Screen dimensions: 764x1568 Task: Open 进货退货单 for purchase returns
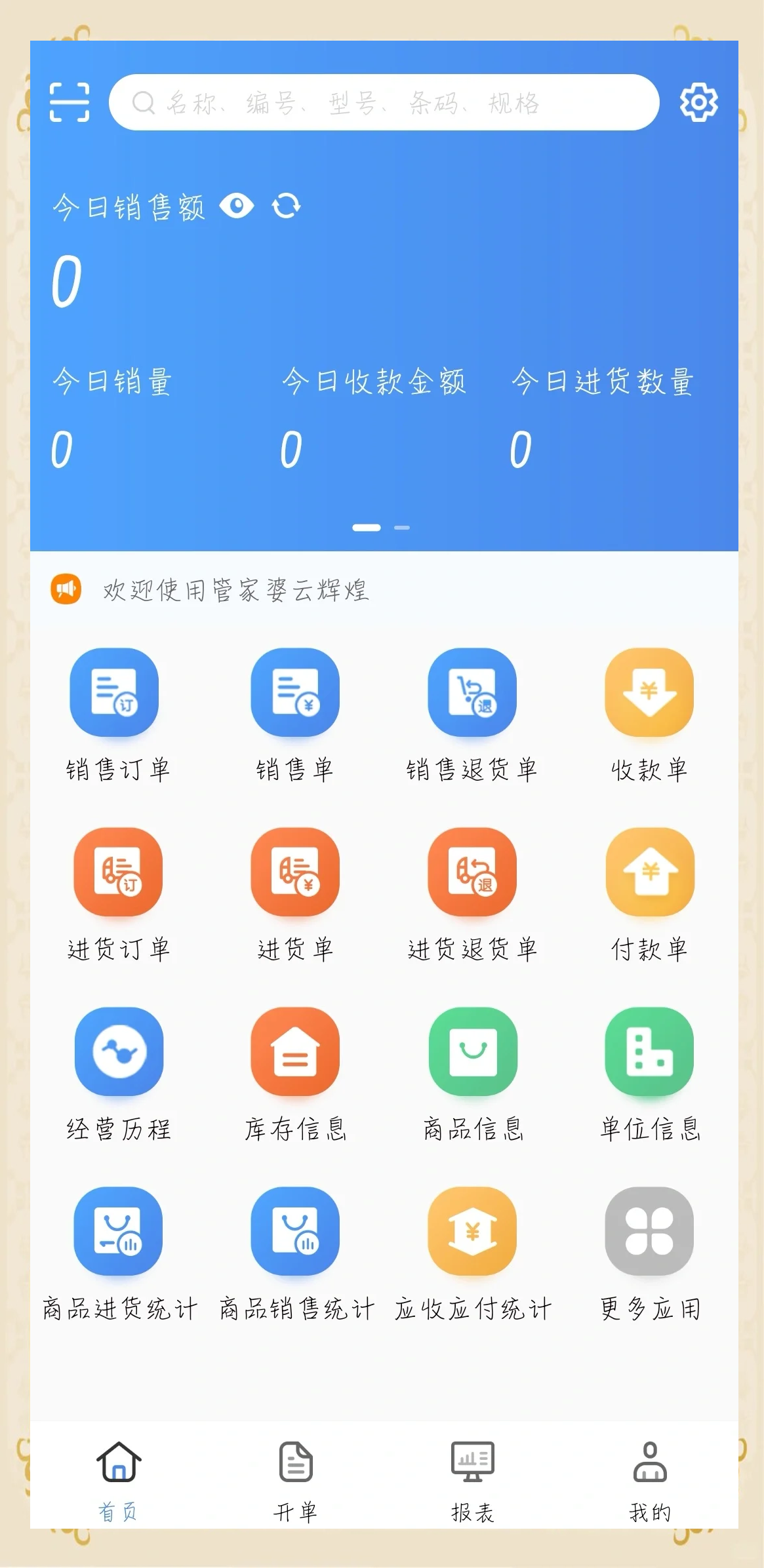click(472, 872)
